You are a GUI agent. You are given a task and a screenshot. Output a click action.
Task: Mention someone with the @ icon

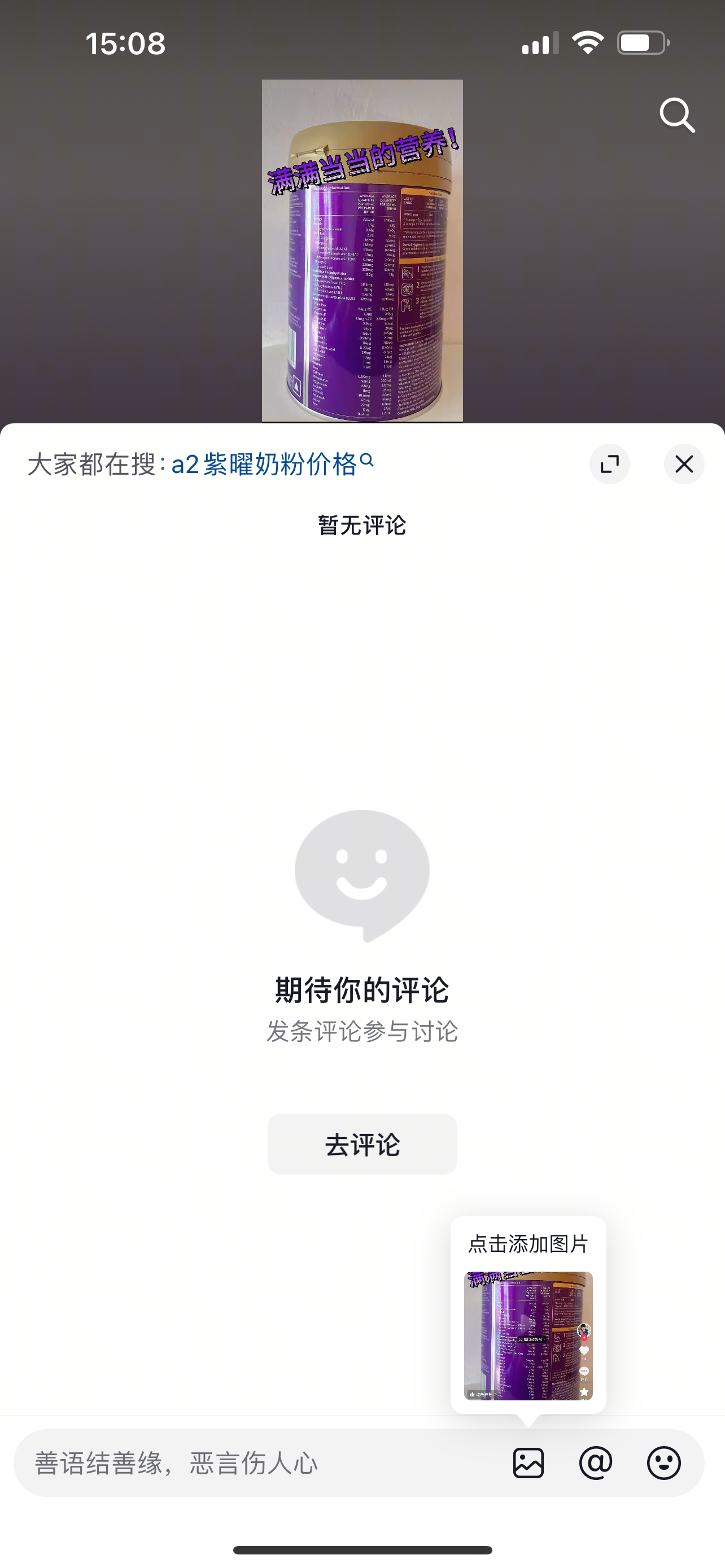click(x=596, y=1462)
